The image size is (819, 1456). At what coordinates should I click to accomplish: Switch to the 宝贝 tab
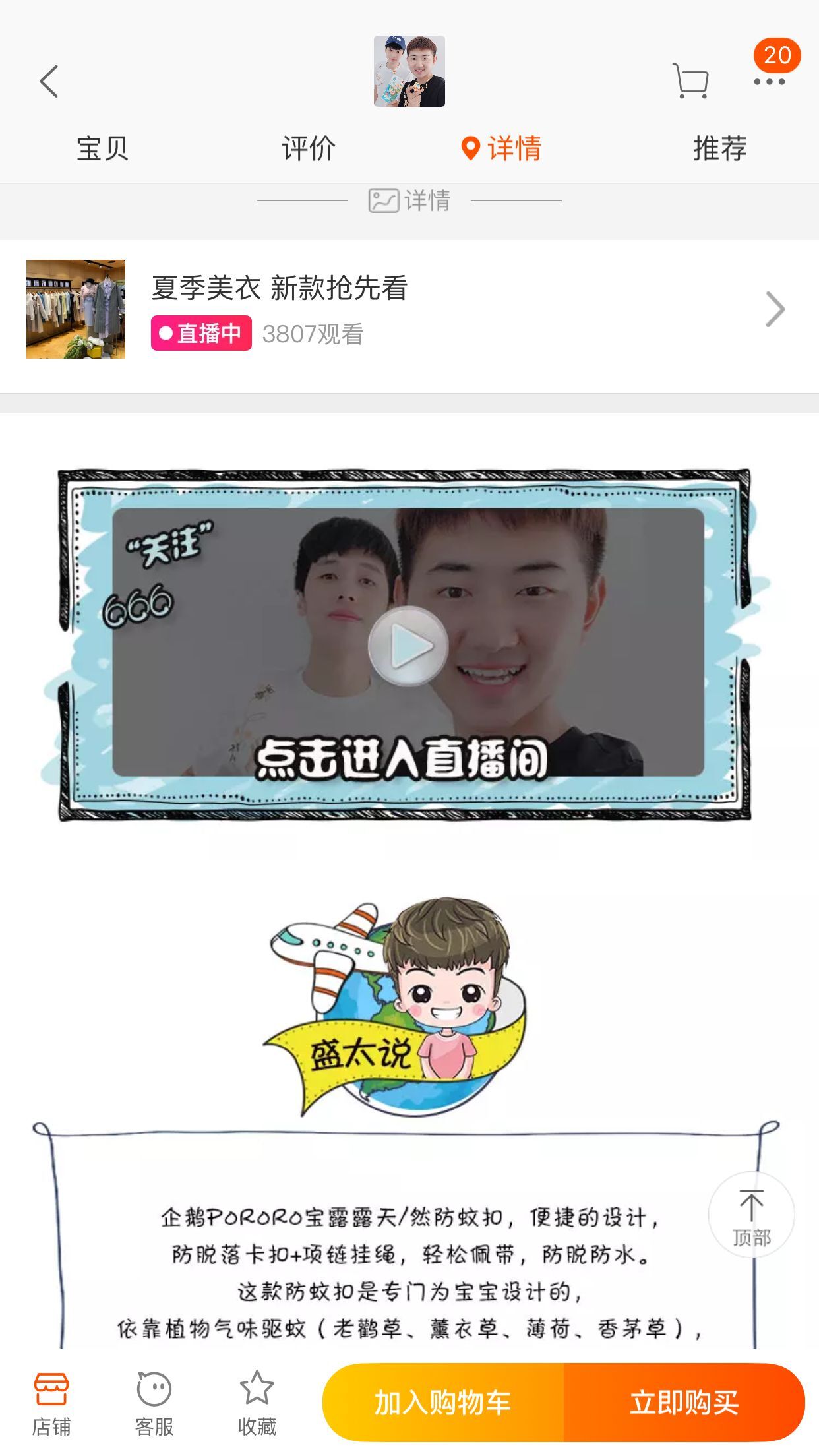(102, 148)
